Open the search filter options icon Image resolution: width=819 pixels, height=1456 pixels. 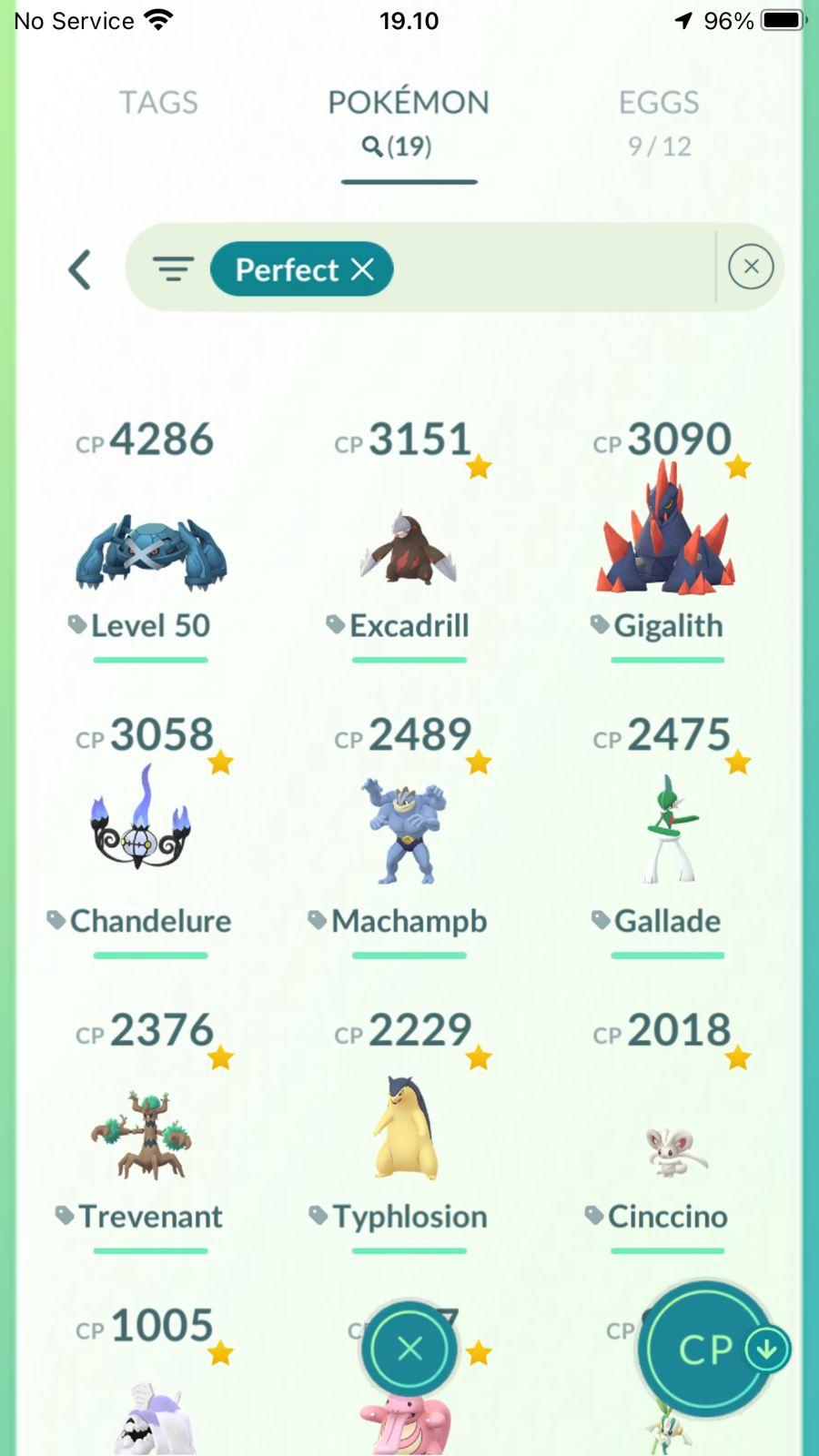pyautogui.click(x=172, y=269)
